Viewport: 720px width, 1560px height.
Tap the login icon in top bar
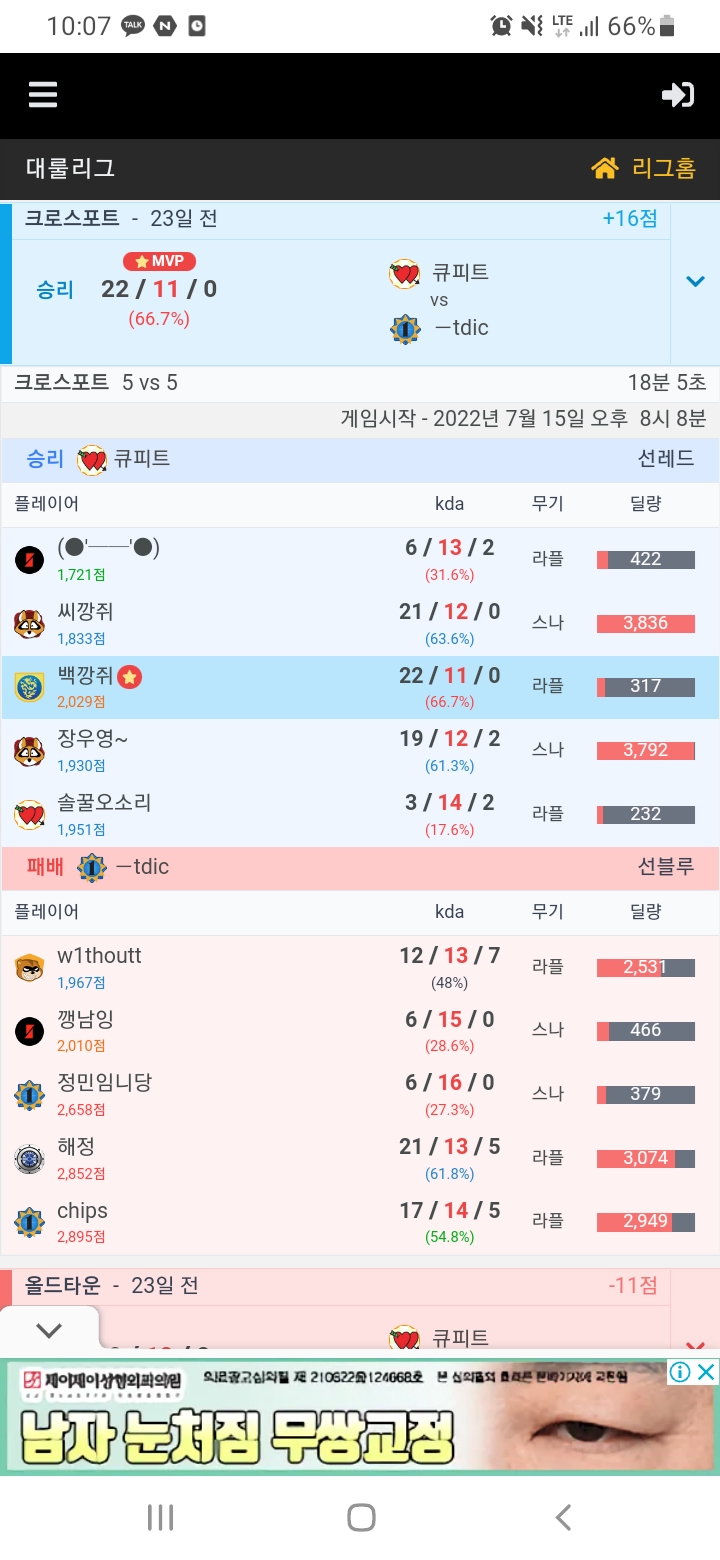677,95
